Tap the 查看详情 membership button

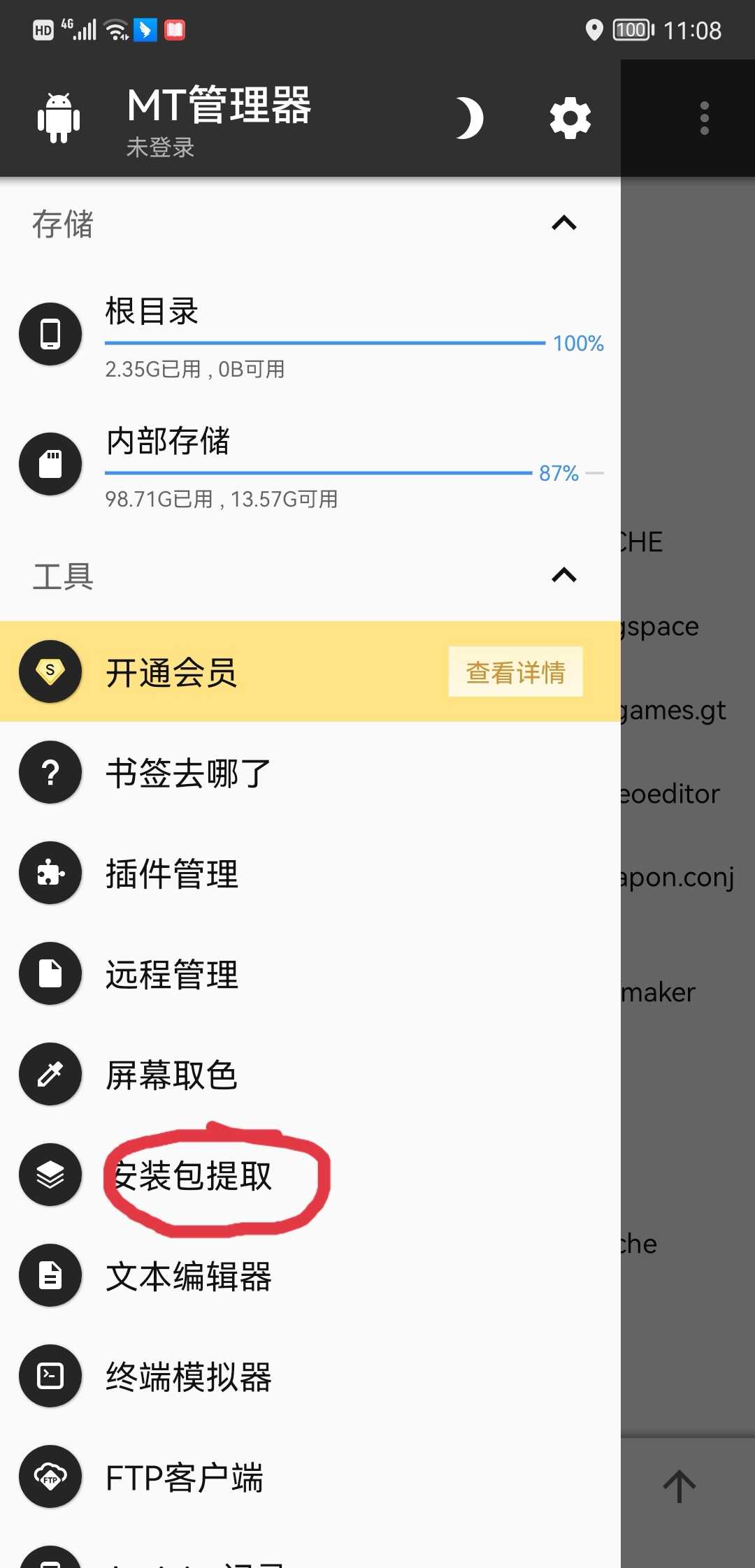(515, 672)
